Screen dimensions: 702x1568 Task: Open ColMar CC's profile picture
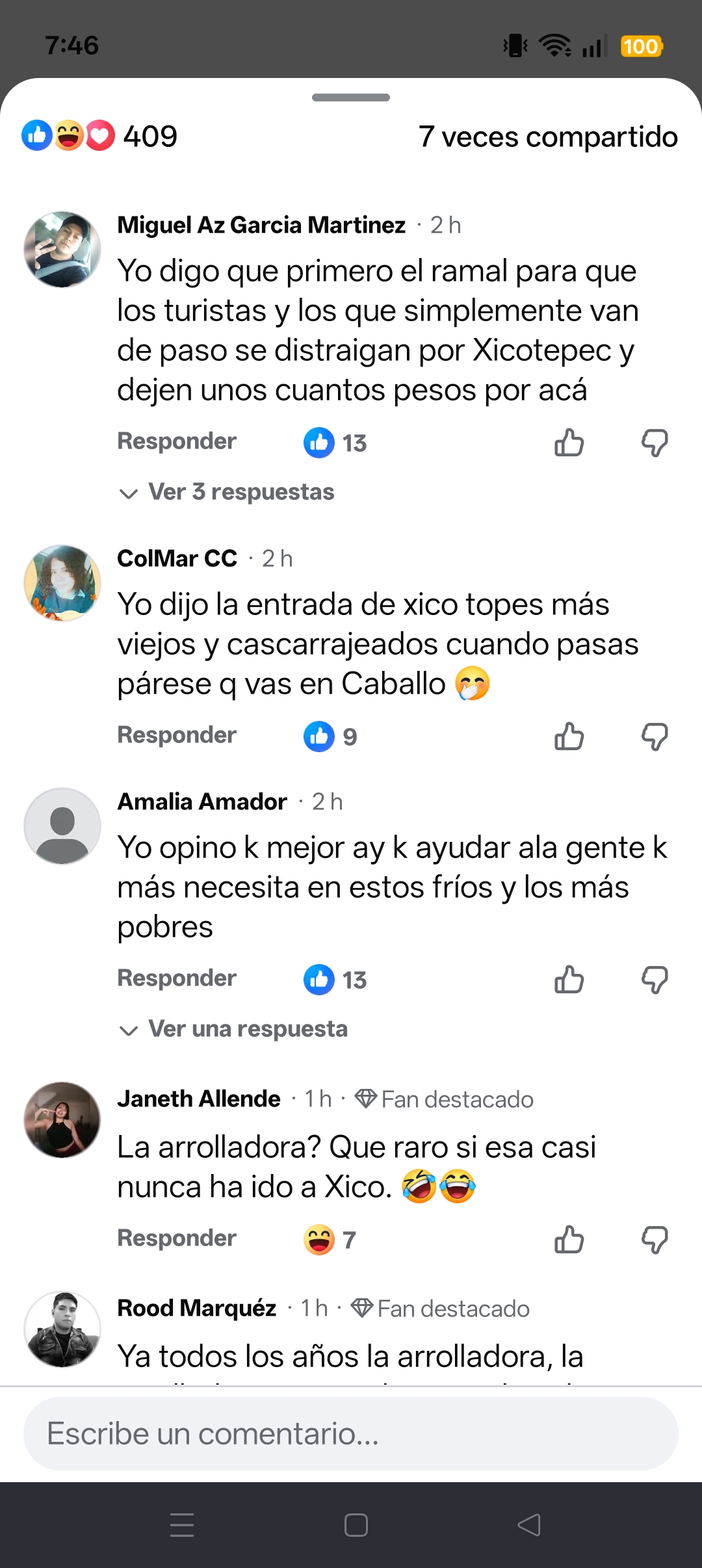tap(62, 582)
